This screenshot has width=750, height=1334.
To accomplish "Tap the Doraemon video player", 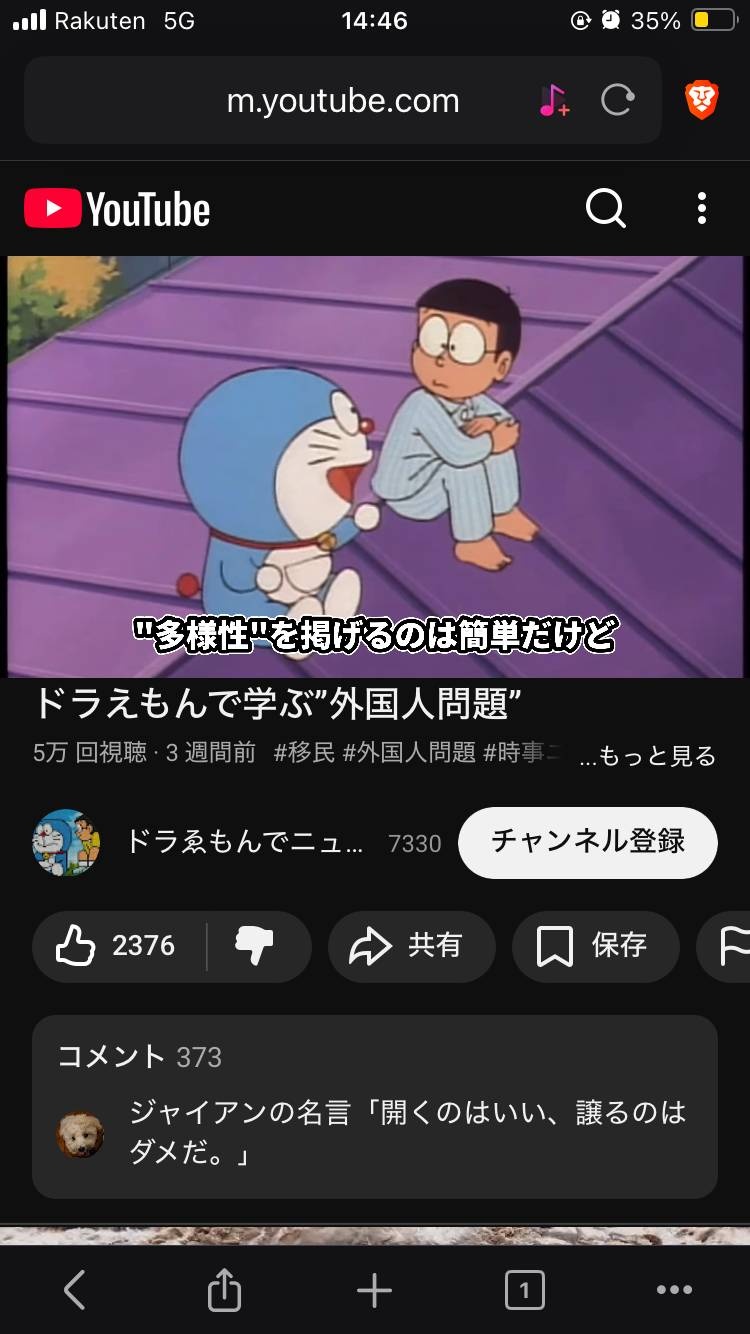I will (375, 466).
